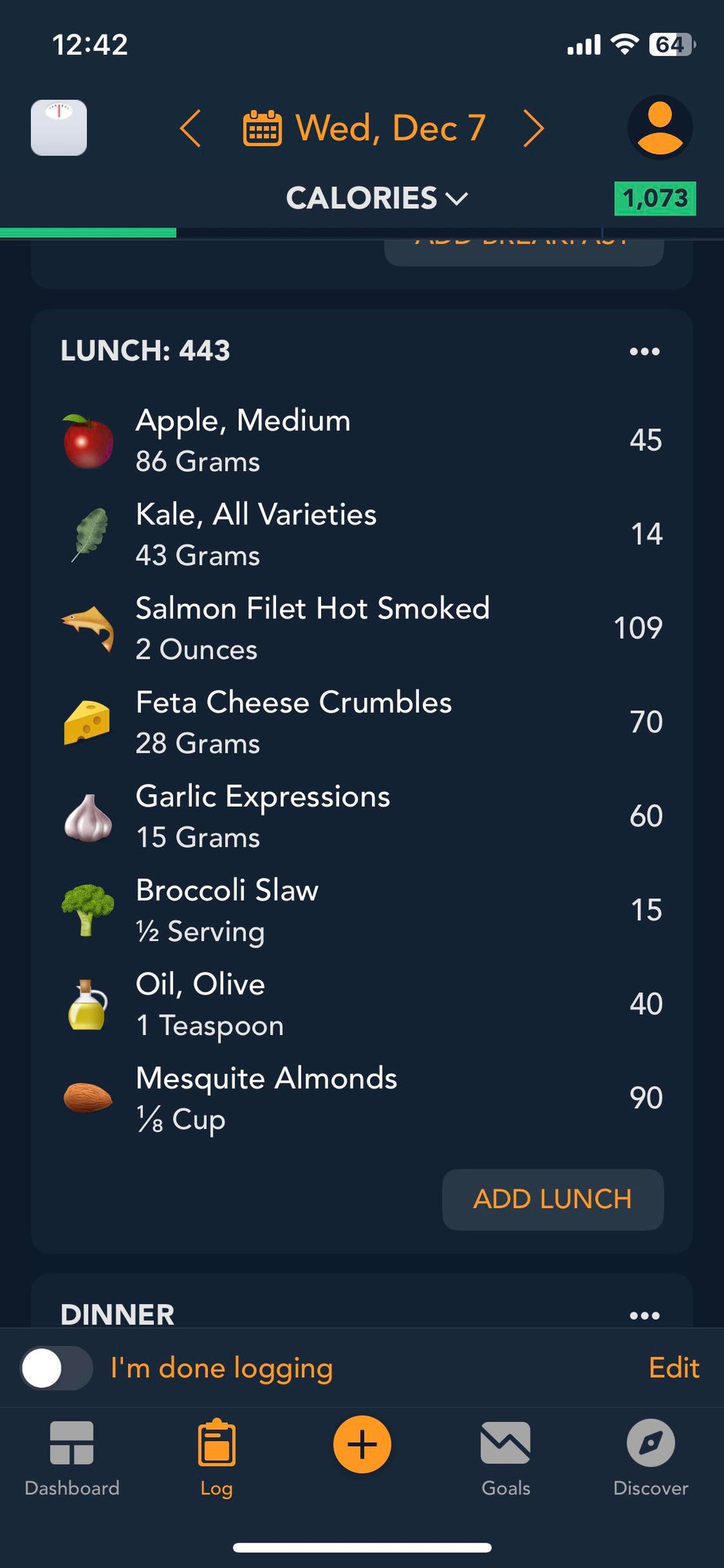The height and width of the screenshot is (1568, 724).
Task: Open Lunch more options menu
Action: (x=645, y=351)
